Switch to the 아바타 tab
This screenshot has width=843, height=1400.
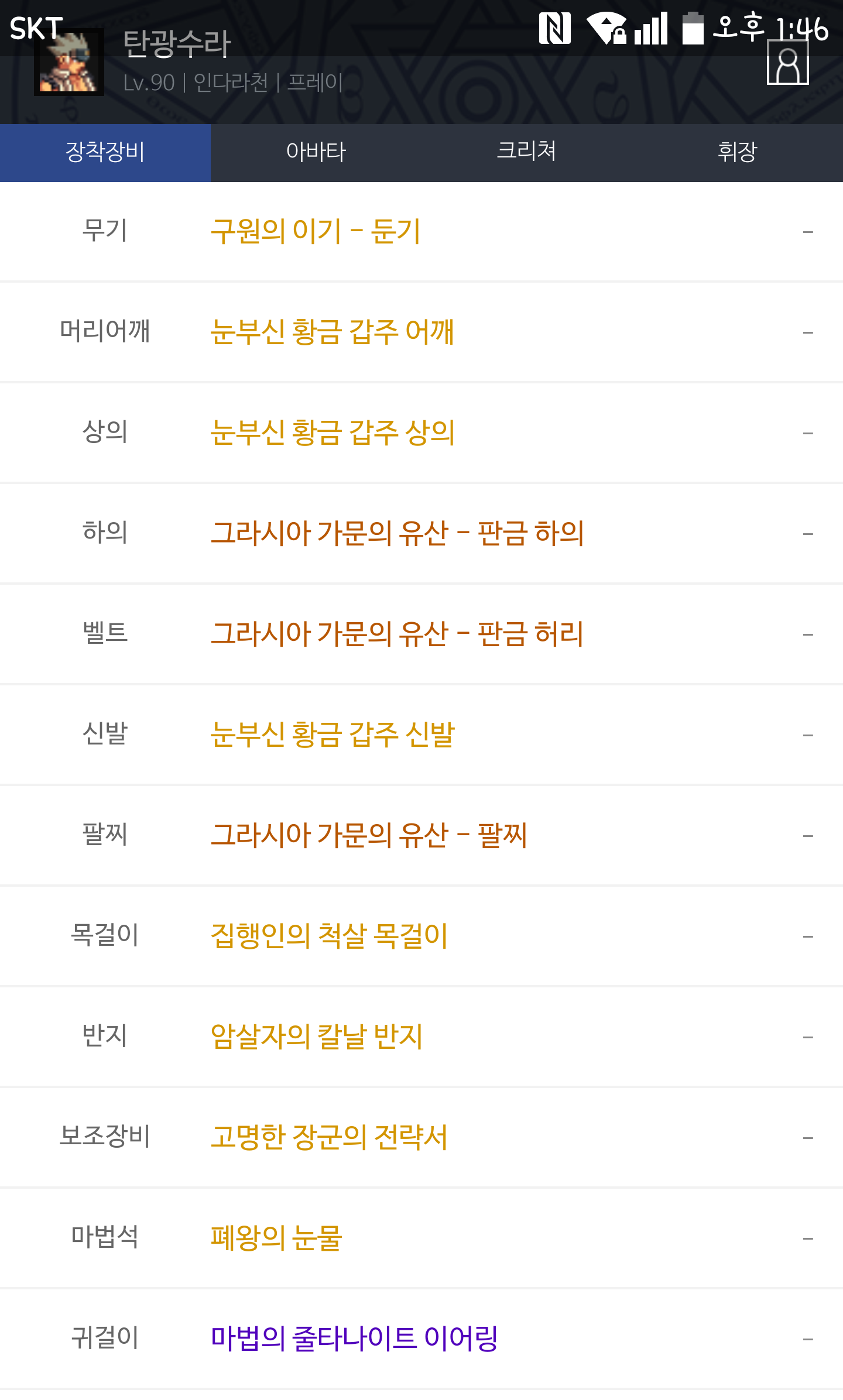click(316, 152)
